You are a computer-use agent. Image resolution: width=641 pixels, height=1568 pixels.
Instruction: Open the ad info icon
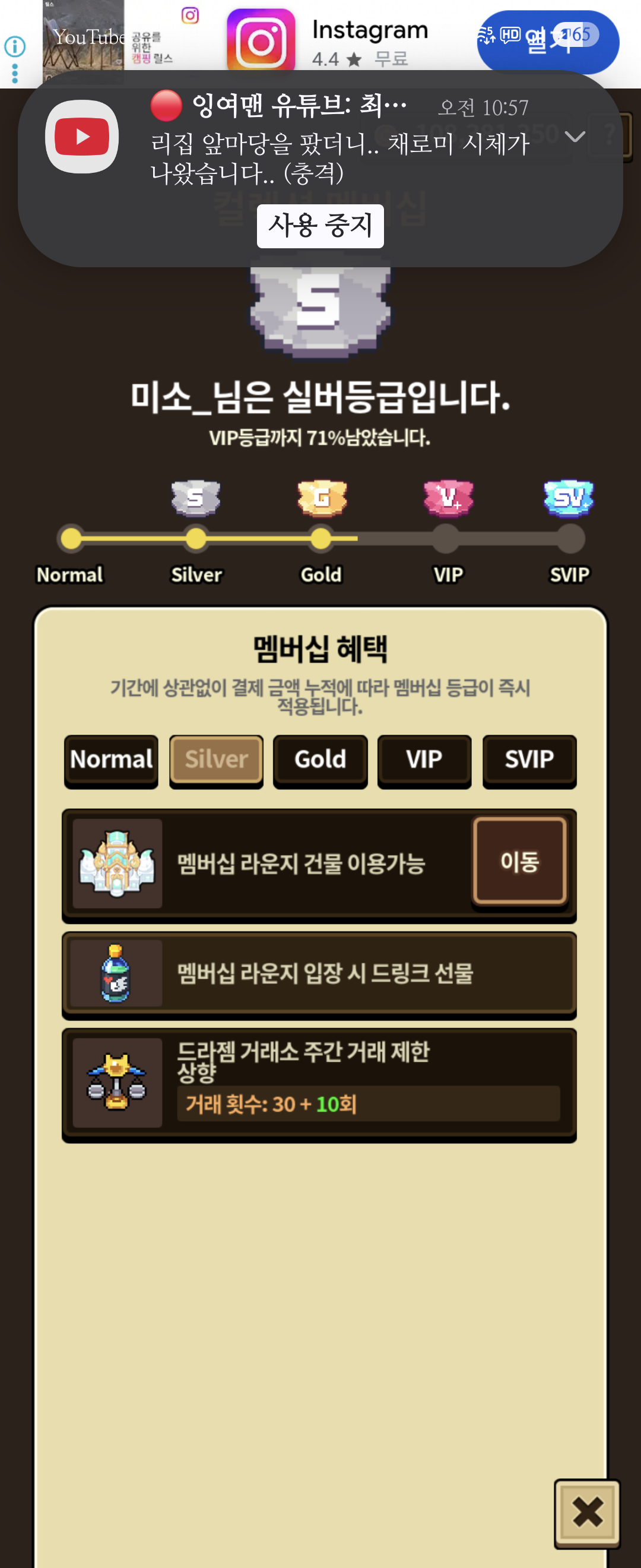click(15, 46)
